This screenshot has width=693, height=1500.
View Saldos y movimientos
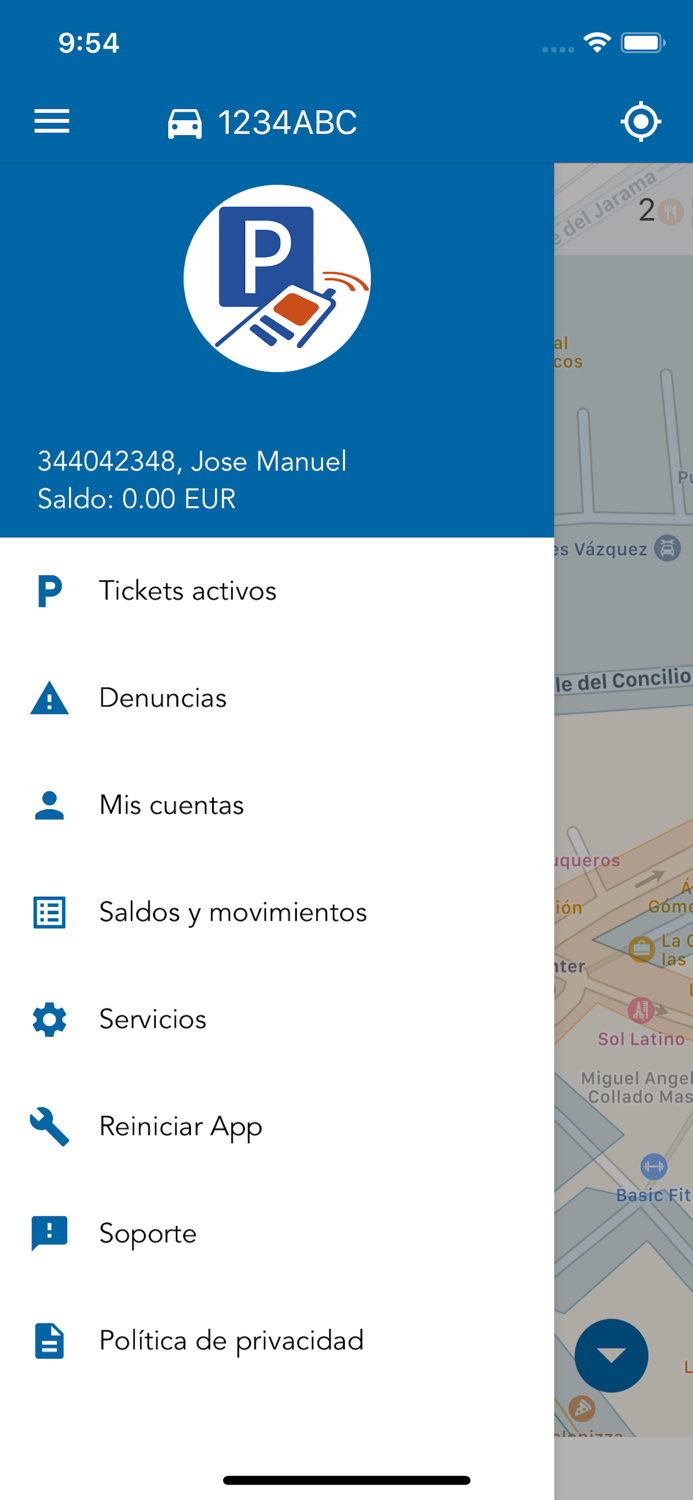232,912
